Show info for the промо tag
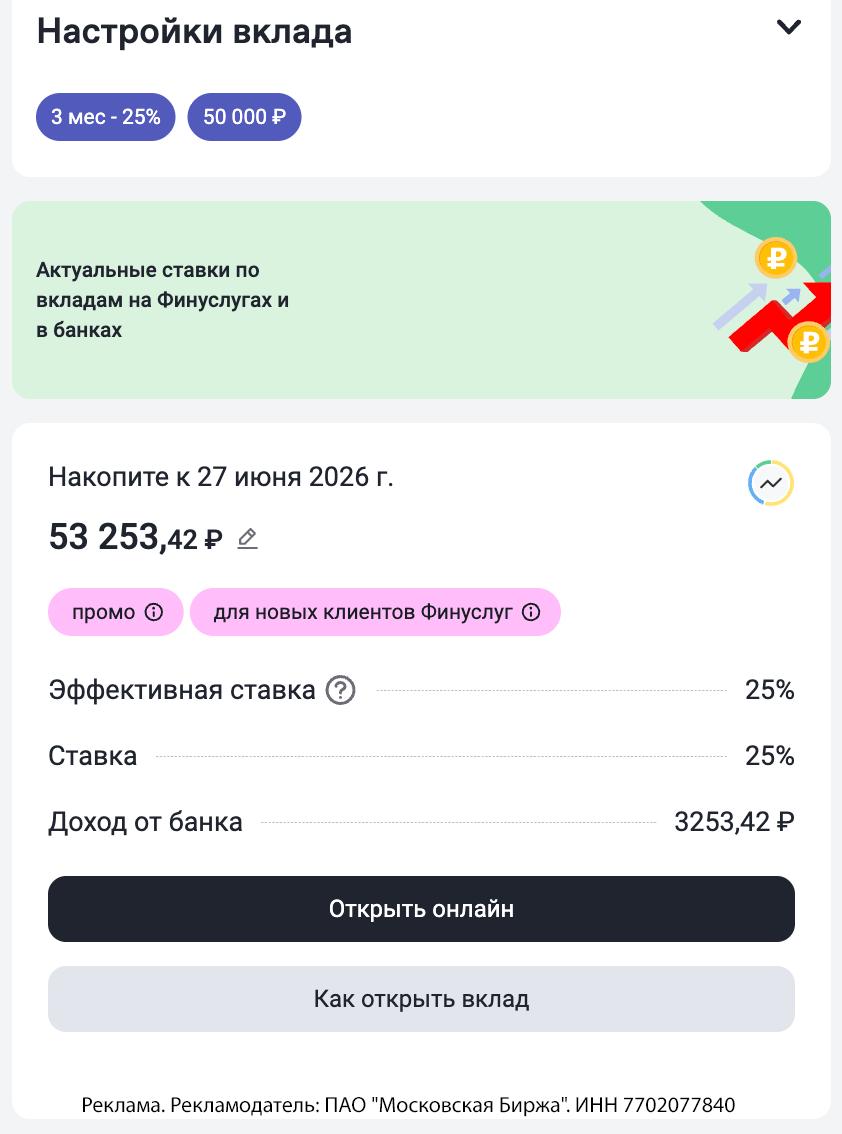This screenshot has height=1134, width=842. coord(153,612)
